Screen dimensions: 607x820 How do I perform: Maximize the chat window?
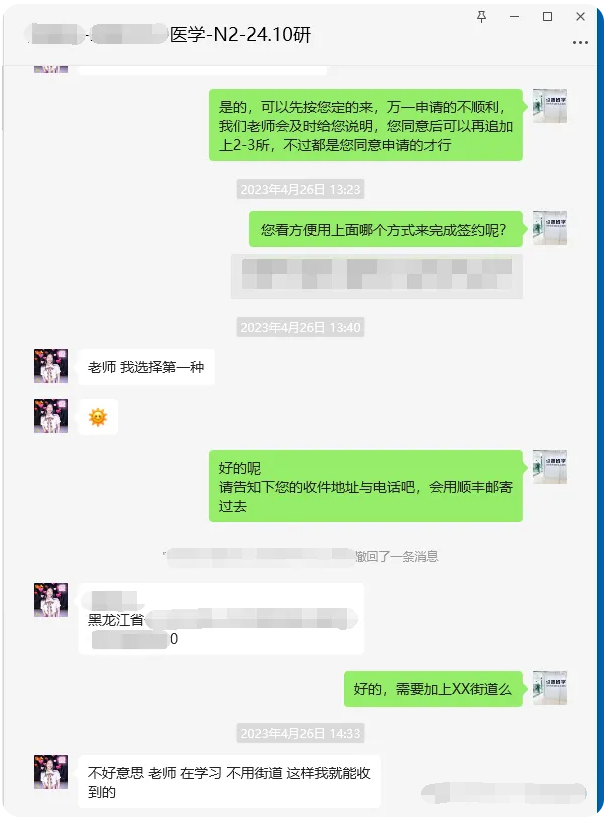pyautogui.click(x=547, y=17)
